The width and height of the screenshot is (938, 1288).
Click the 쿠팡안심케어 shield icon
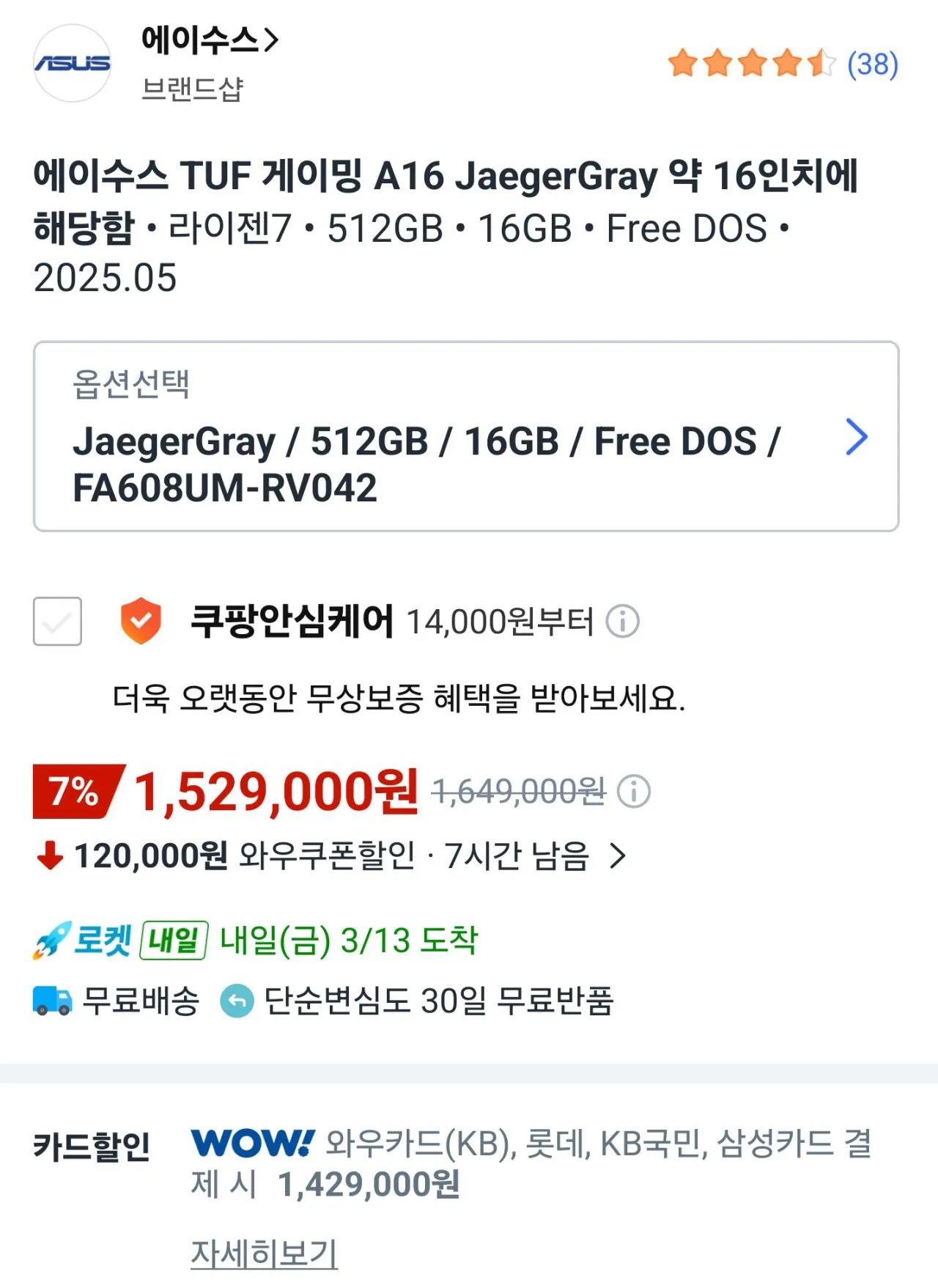tap(141, 622)
